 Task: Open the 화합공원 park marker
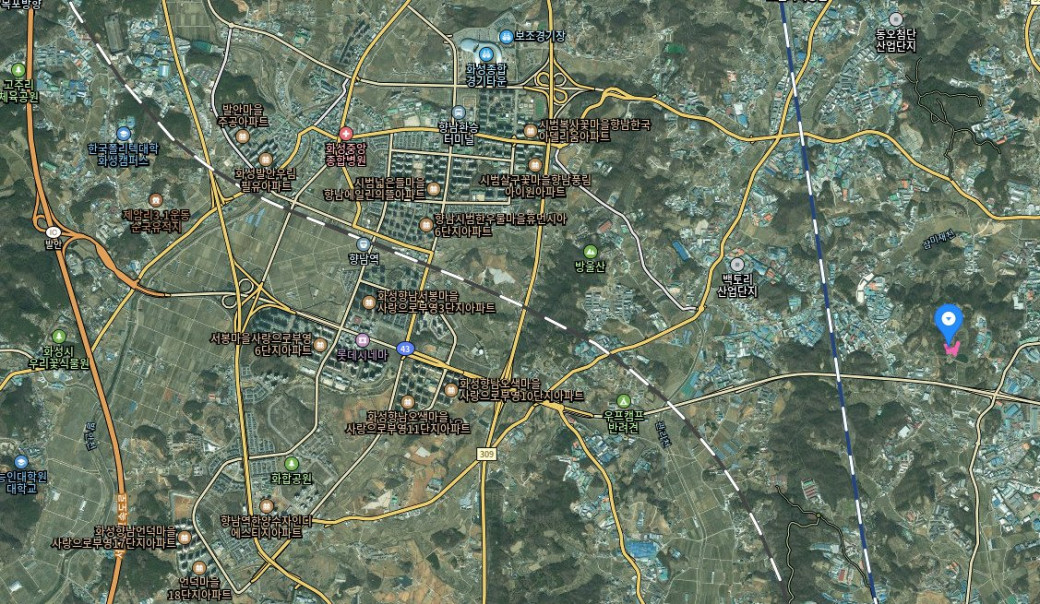coord(291,464)
